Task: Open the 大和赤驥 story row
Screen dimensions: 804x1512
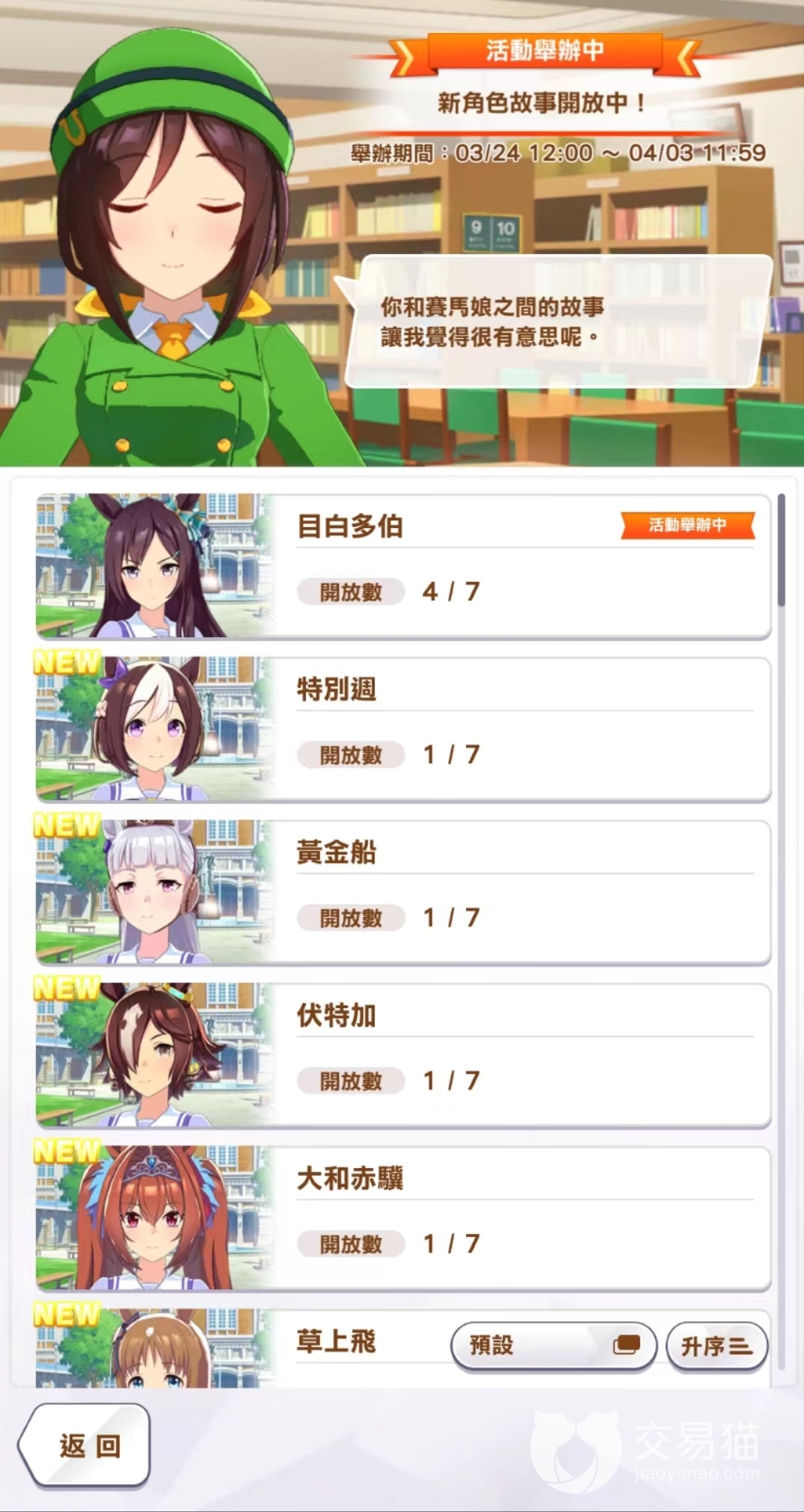Action: point(402,1218)
